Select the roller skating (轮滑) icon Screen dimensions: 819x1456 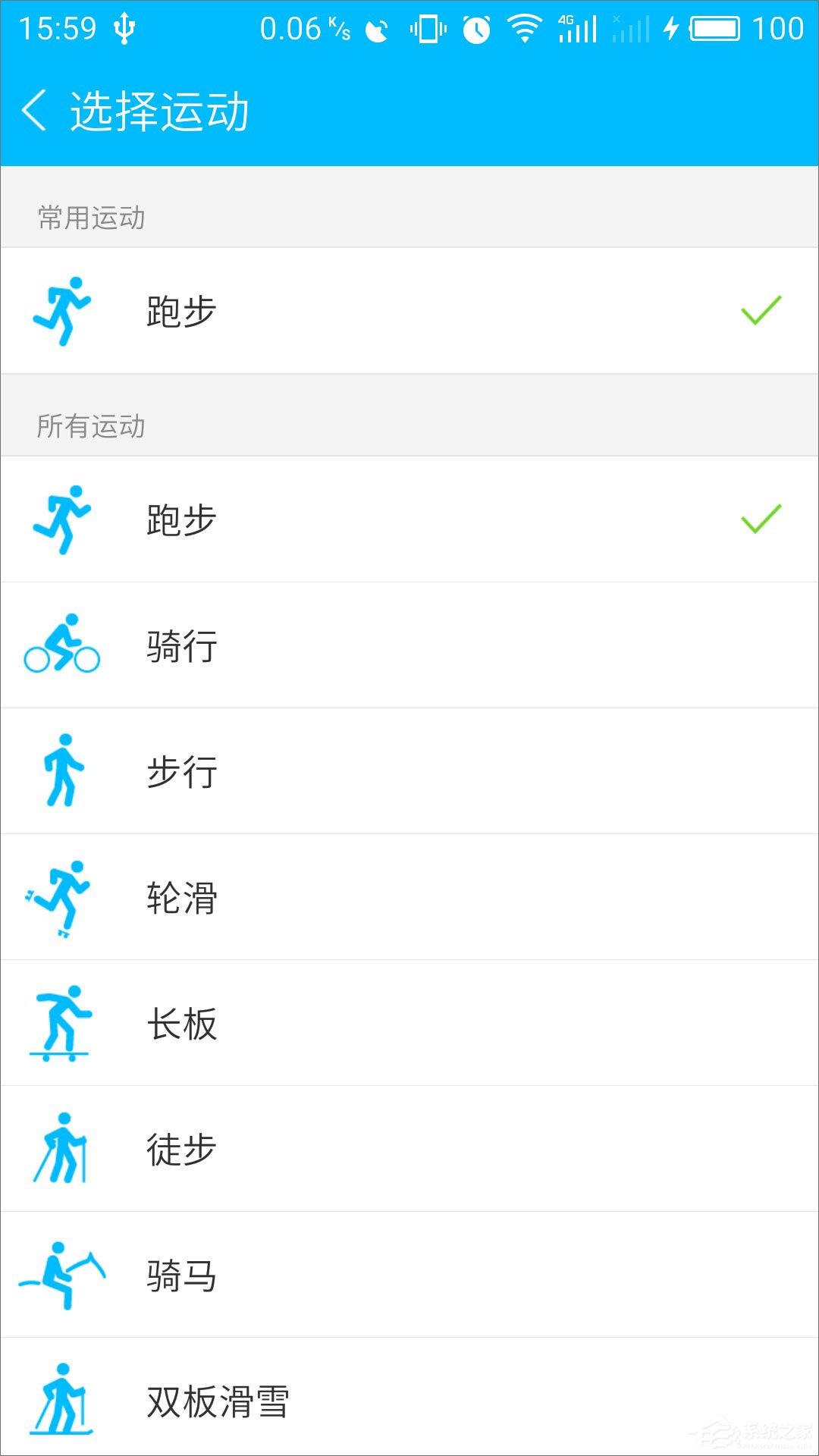point(64,898)
